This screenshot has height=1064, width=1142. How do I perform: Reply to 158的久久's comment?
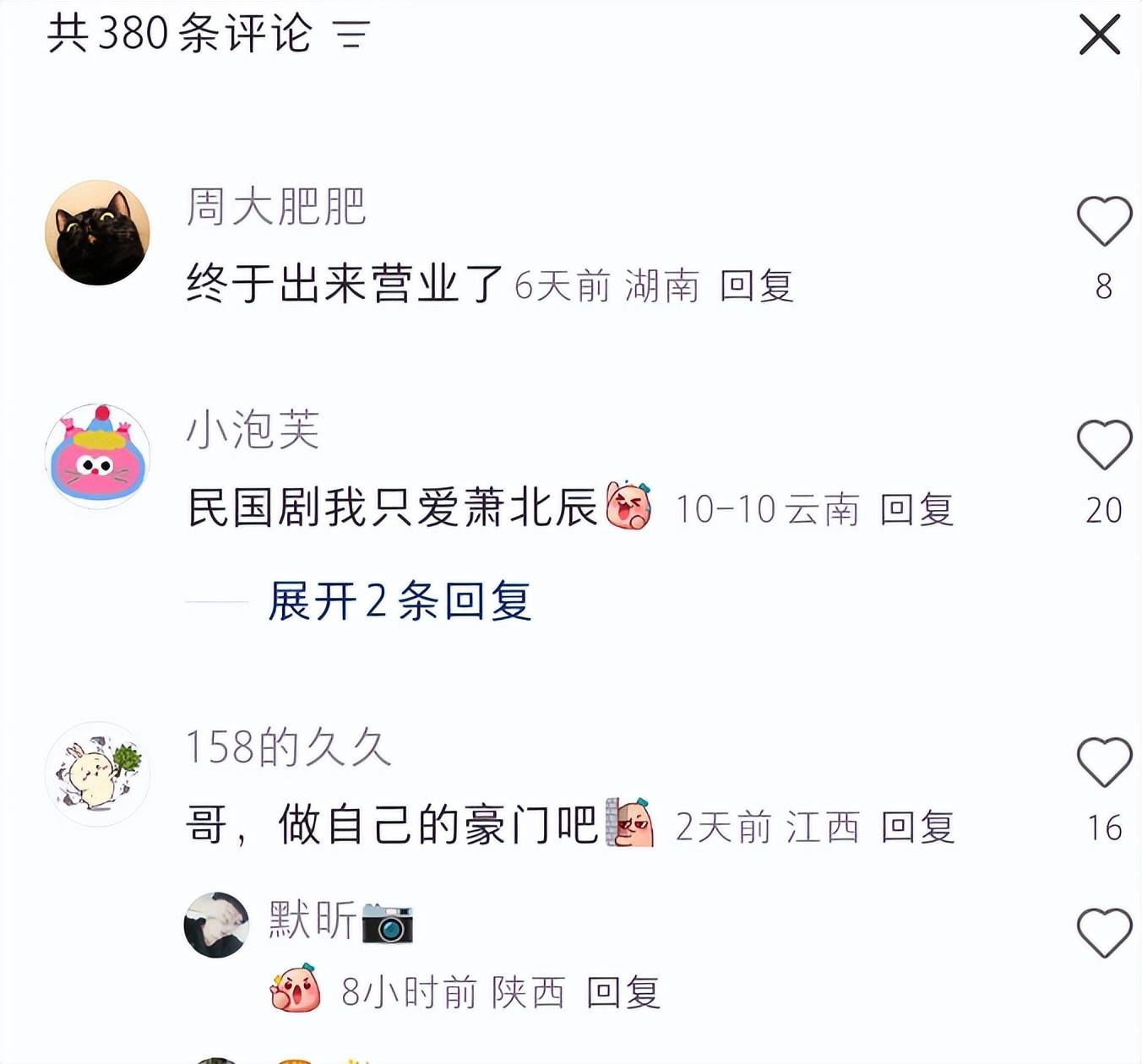[917, 827]
